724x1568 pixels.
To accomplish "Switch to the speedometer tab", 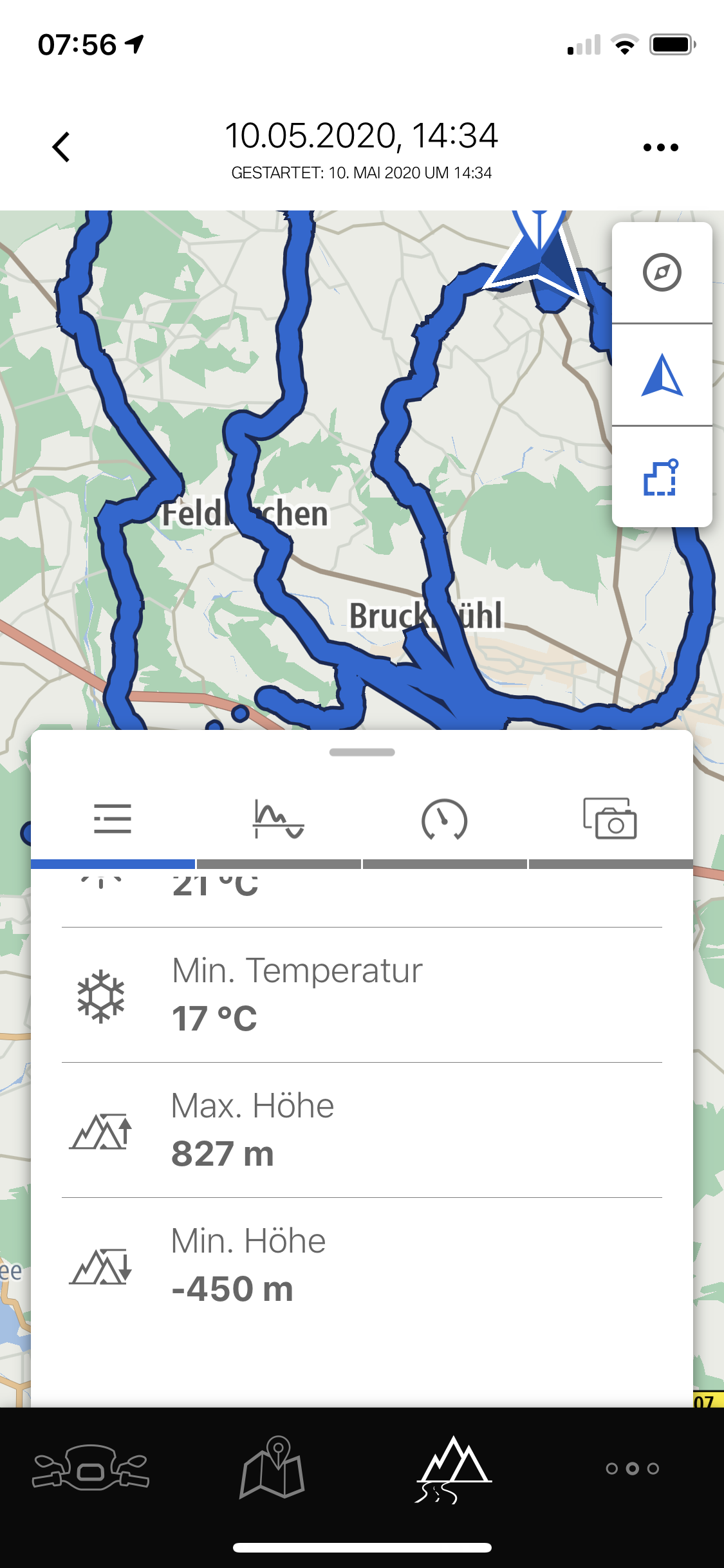I will pos(444,819).
